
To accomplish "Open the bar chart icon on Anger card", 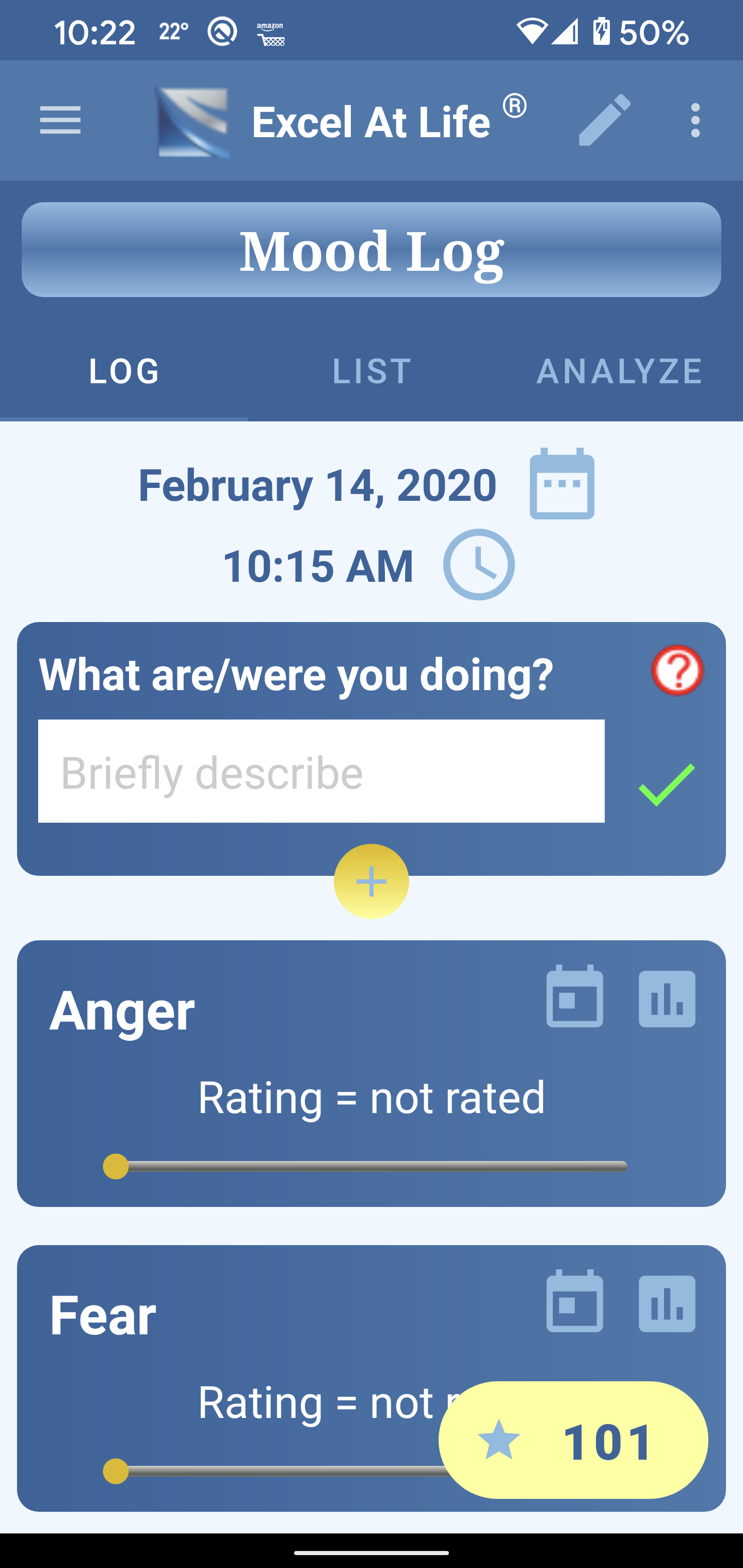I will point(667,998).
